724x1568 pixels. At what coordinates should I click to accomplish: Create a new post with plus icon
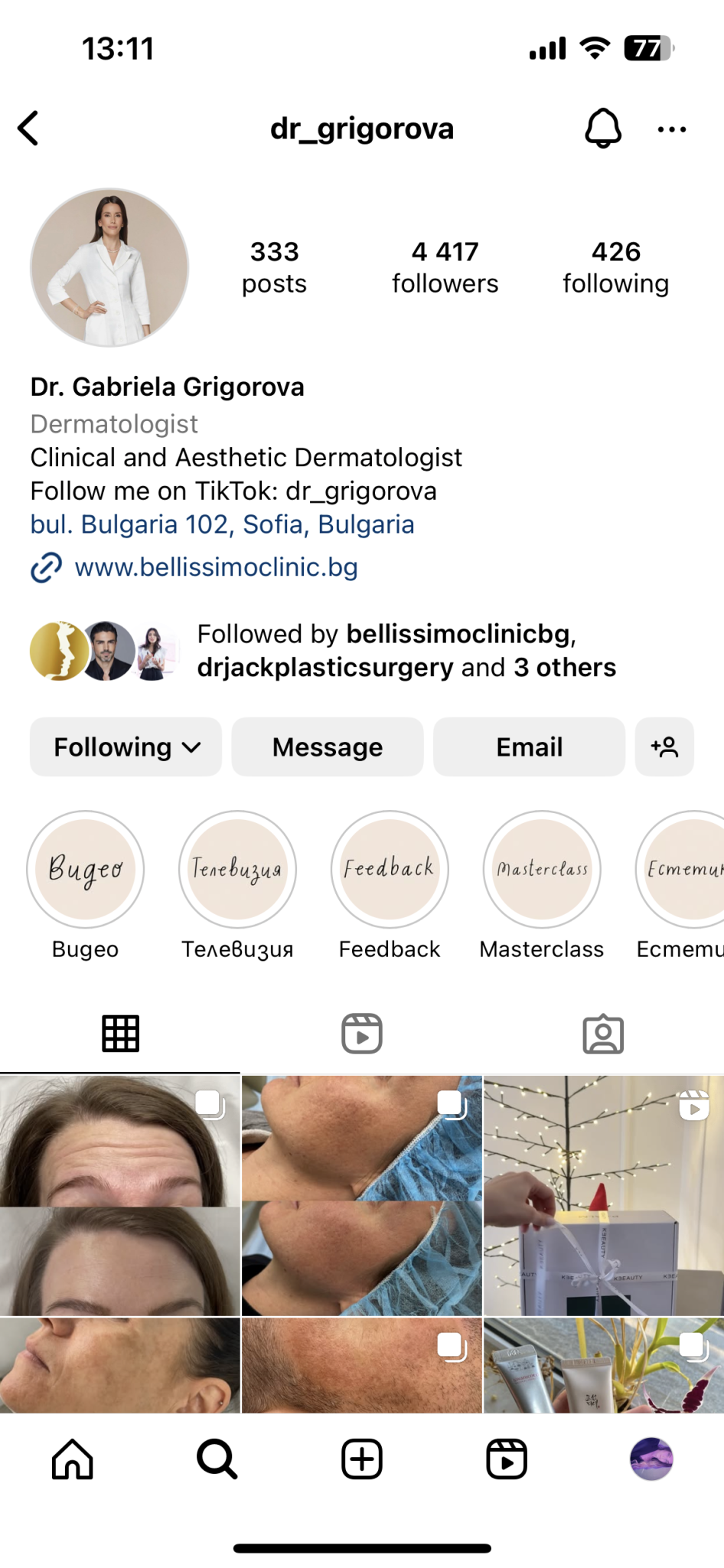[362, 1459]
